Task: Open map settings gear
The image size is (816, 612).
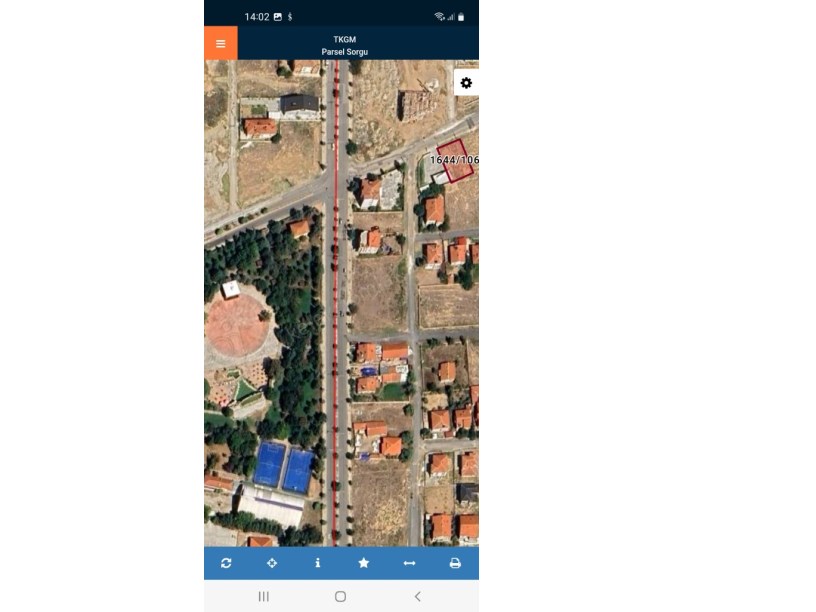Action: click(466, 83)
